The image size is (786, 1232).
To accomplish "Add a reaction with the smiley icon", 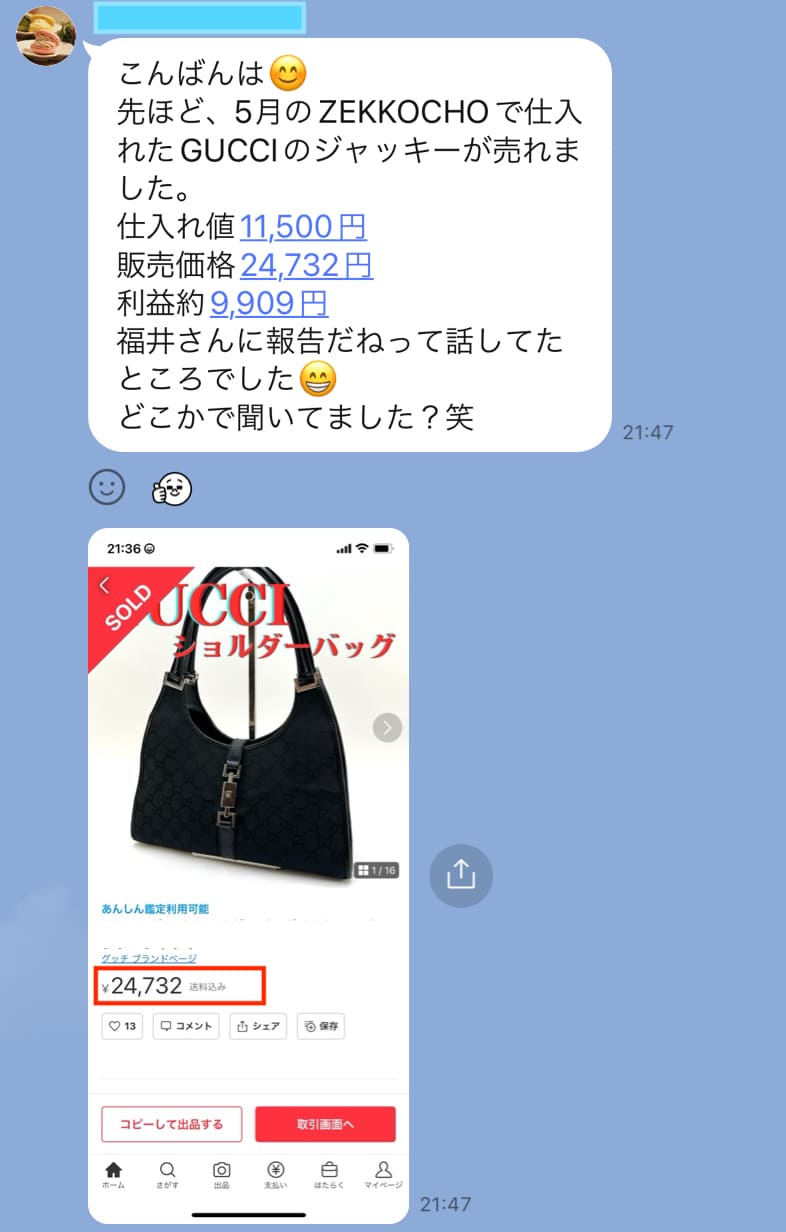I will (x=107, y=488).
